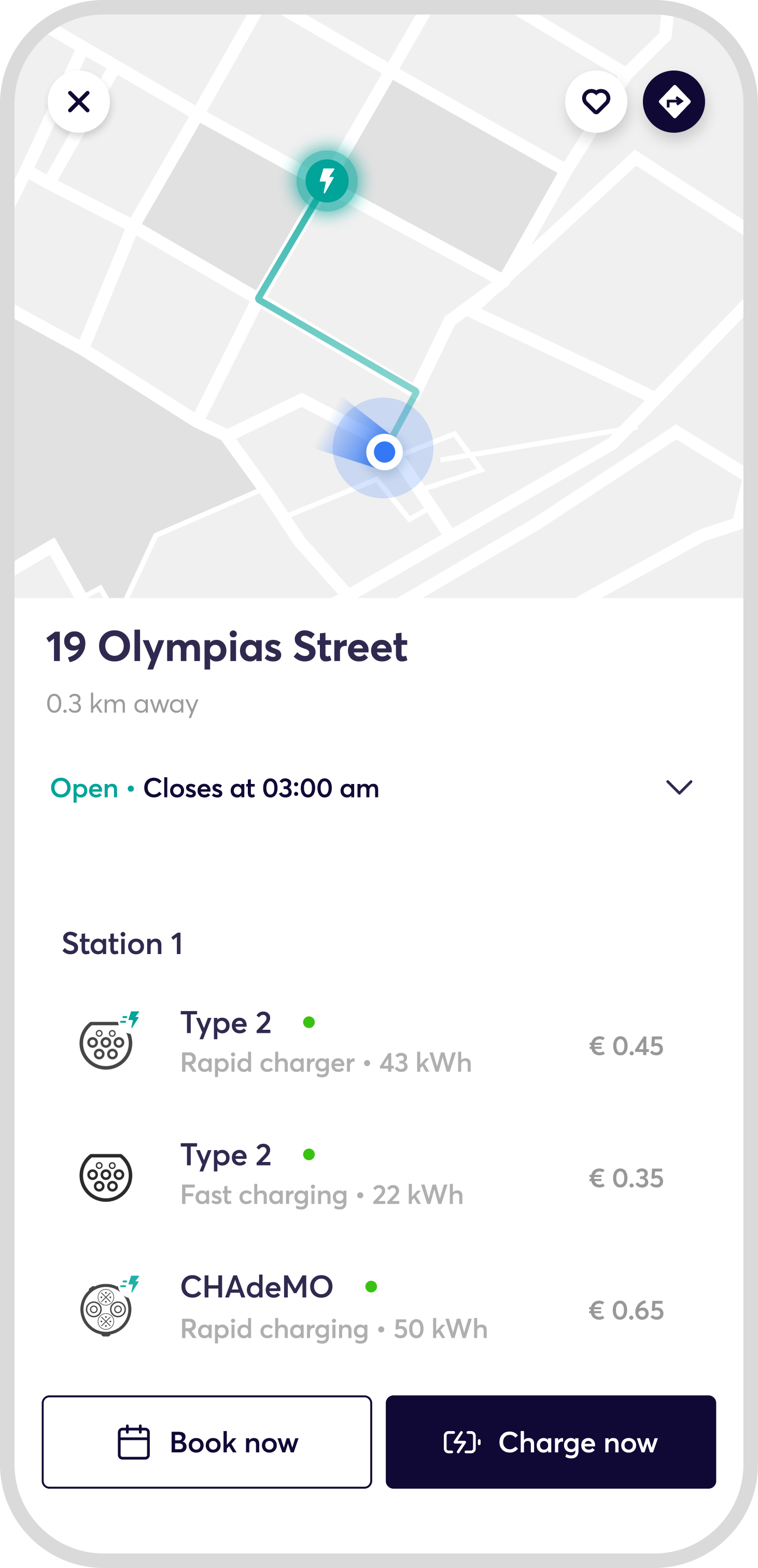
Task: Get directions to the charging station
Action: (673, 102)
